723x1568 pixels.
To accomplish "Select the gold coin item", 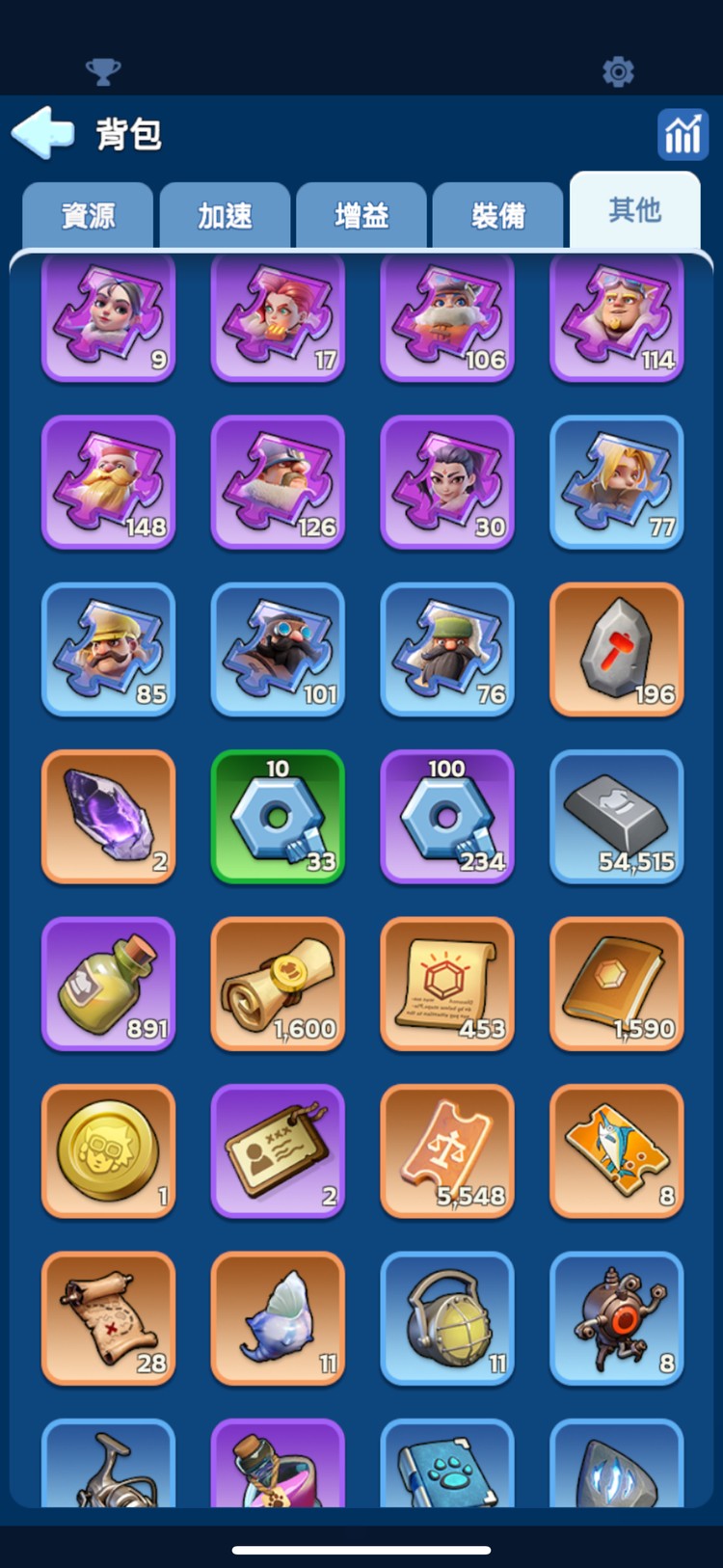I will (109, 1150).
